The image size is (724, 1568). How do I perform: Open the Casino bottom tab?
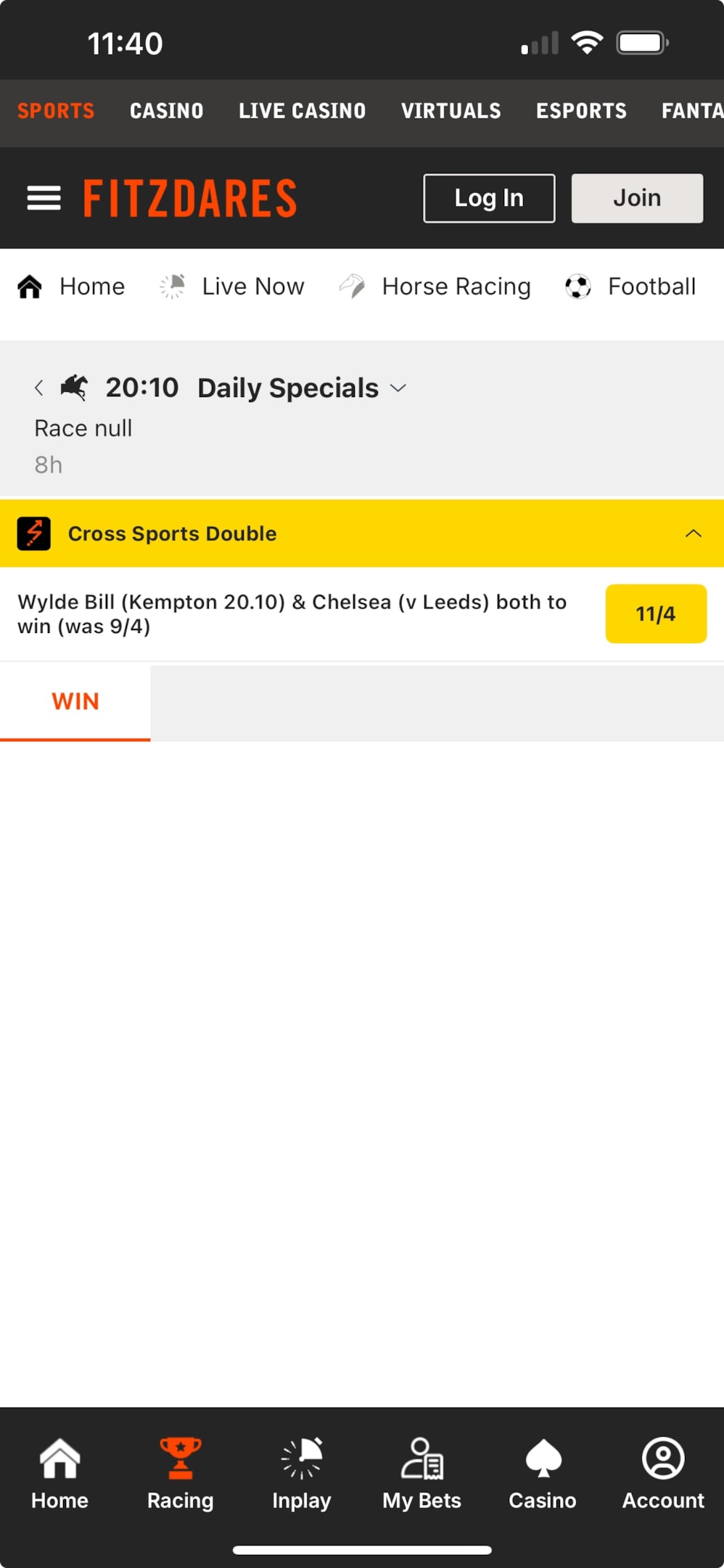point(542,1474)
